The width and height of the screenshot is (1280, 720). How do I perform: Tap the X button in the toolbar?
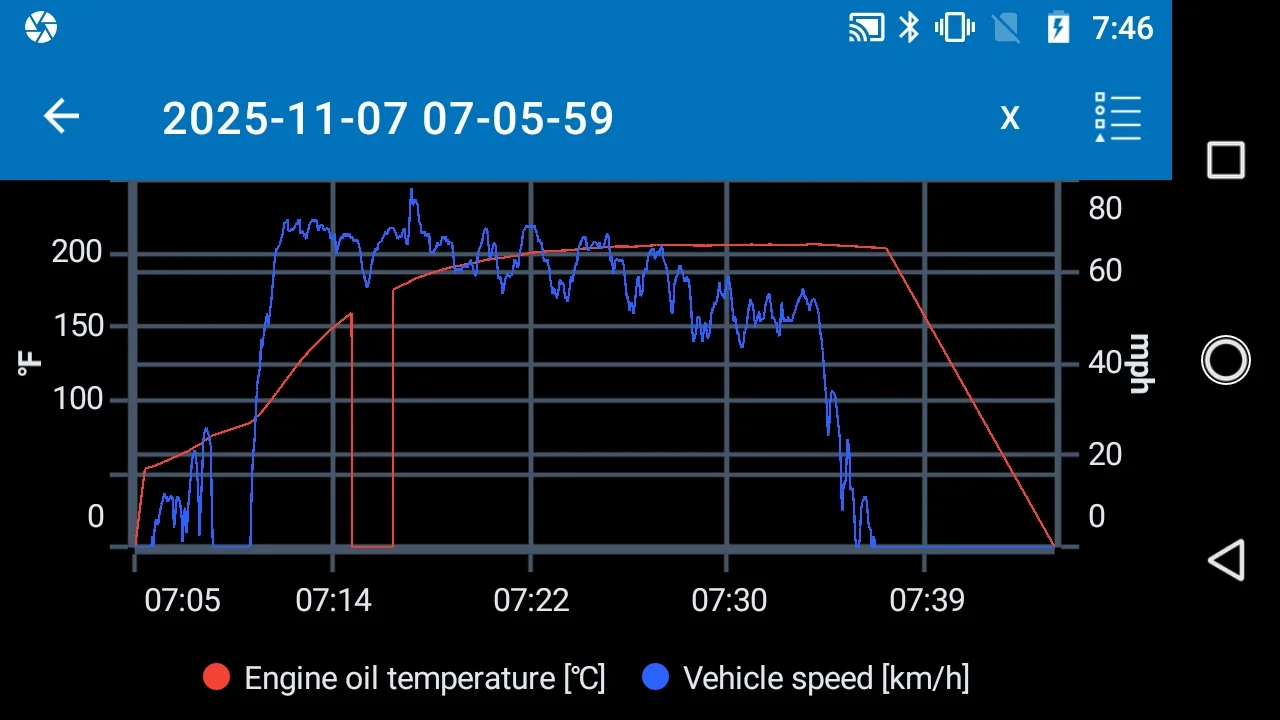coord(1010,118)
